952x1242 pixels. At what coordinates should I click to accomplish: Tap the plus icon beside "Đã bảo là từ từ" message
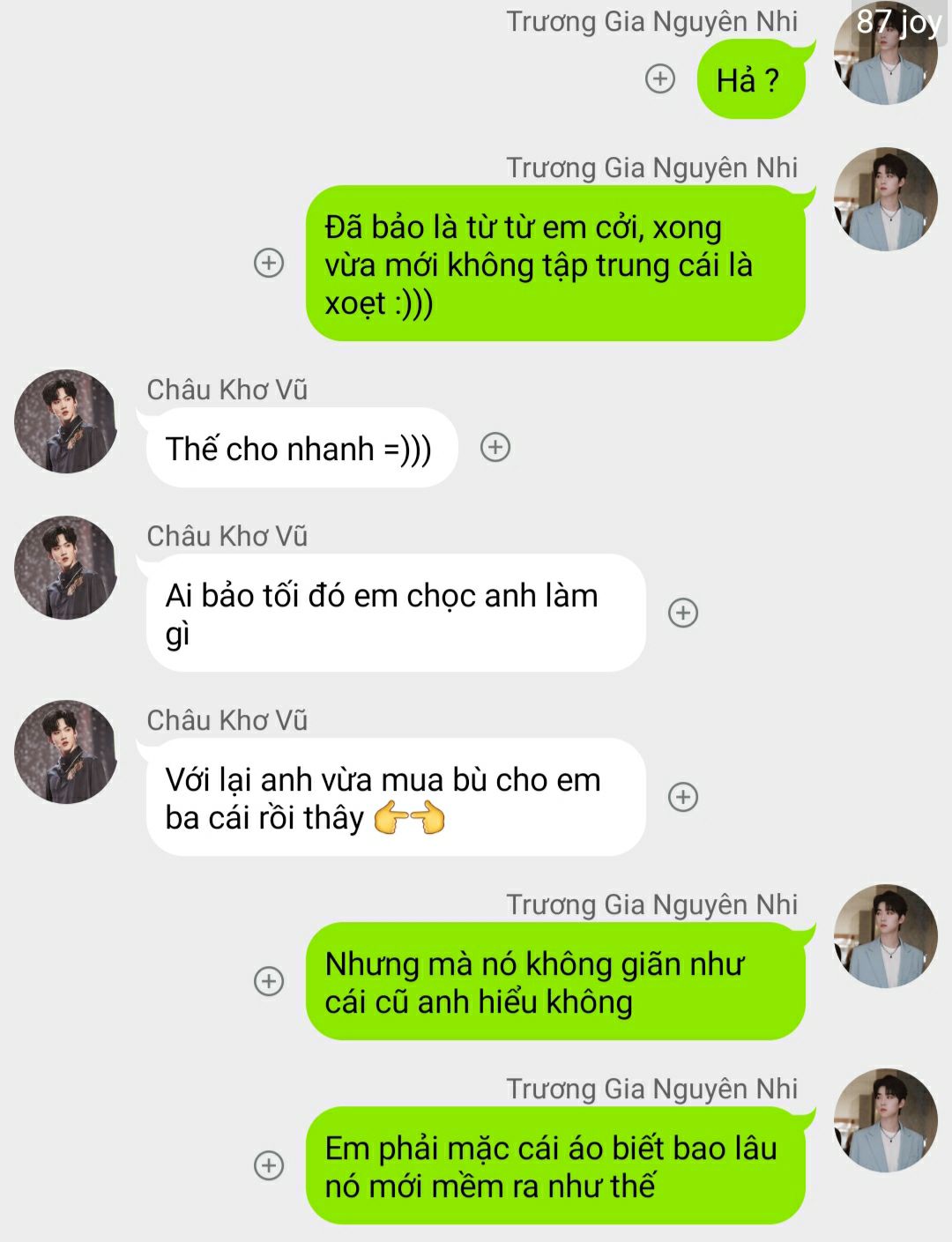269,263
